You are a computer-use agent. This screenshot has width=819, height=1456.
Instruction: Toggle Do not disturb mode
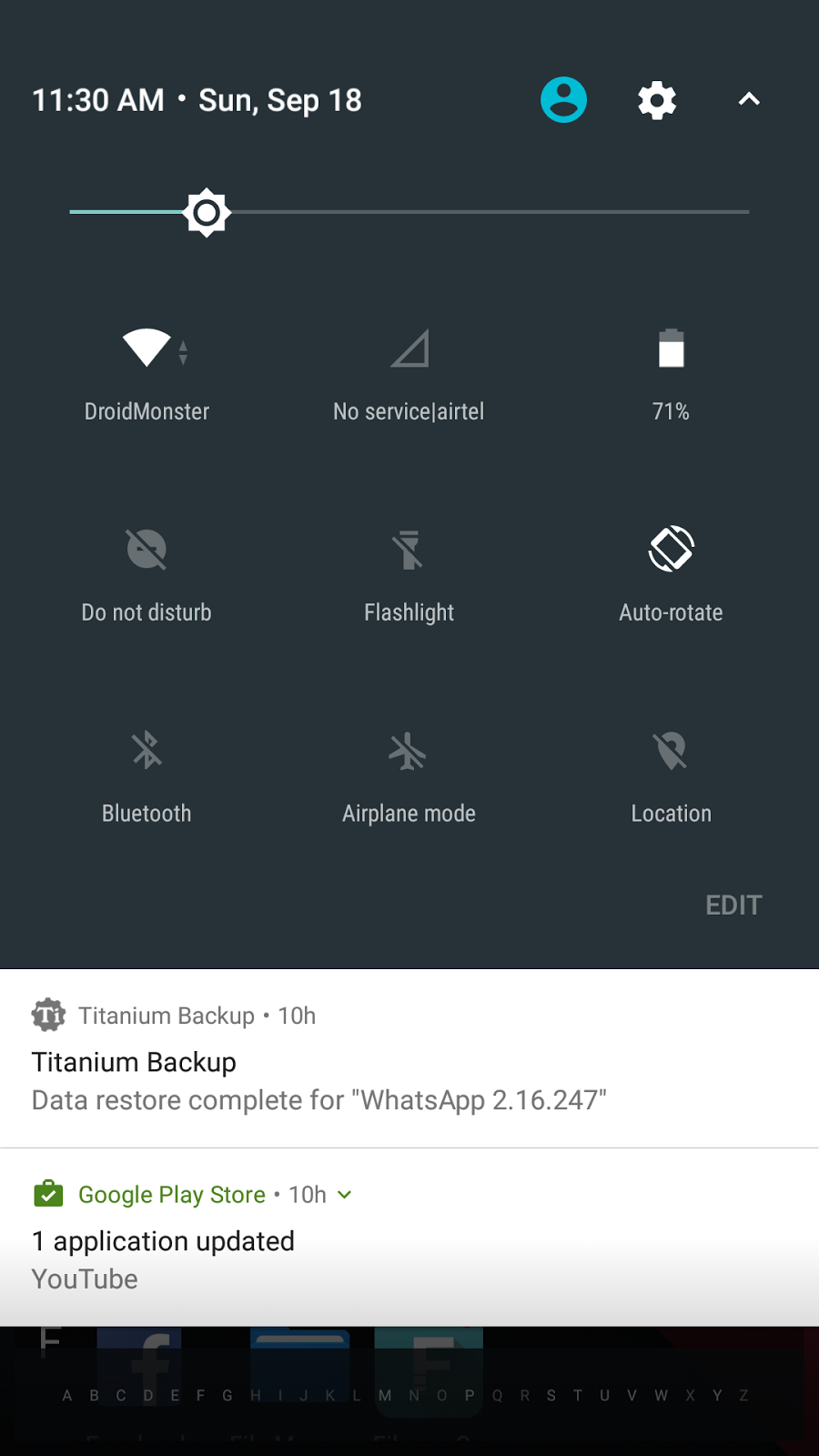click(x=146, y=569)
